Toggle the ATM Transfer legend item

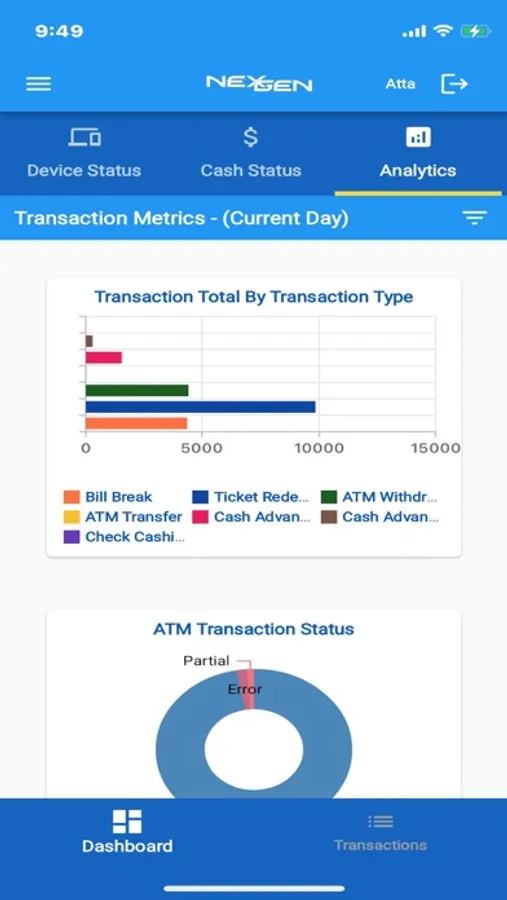point(123,517)
